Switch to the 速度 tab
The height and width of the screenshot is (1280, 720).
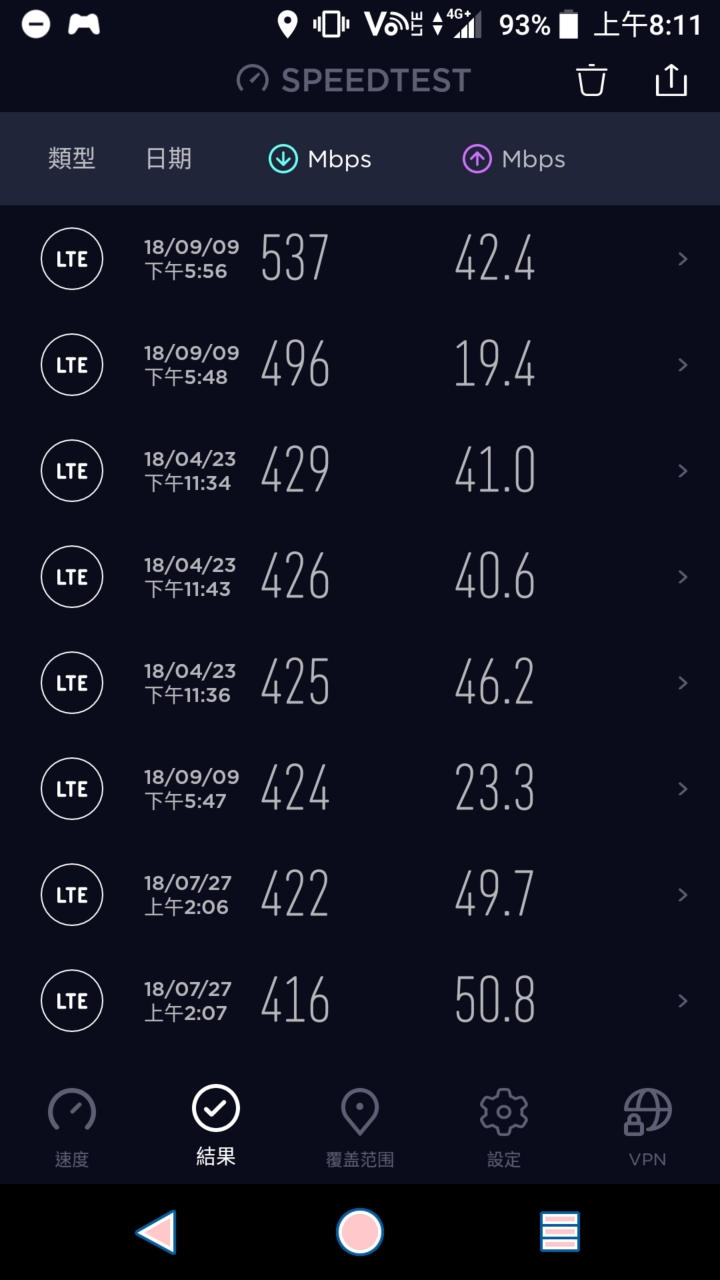point(72,1127)
